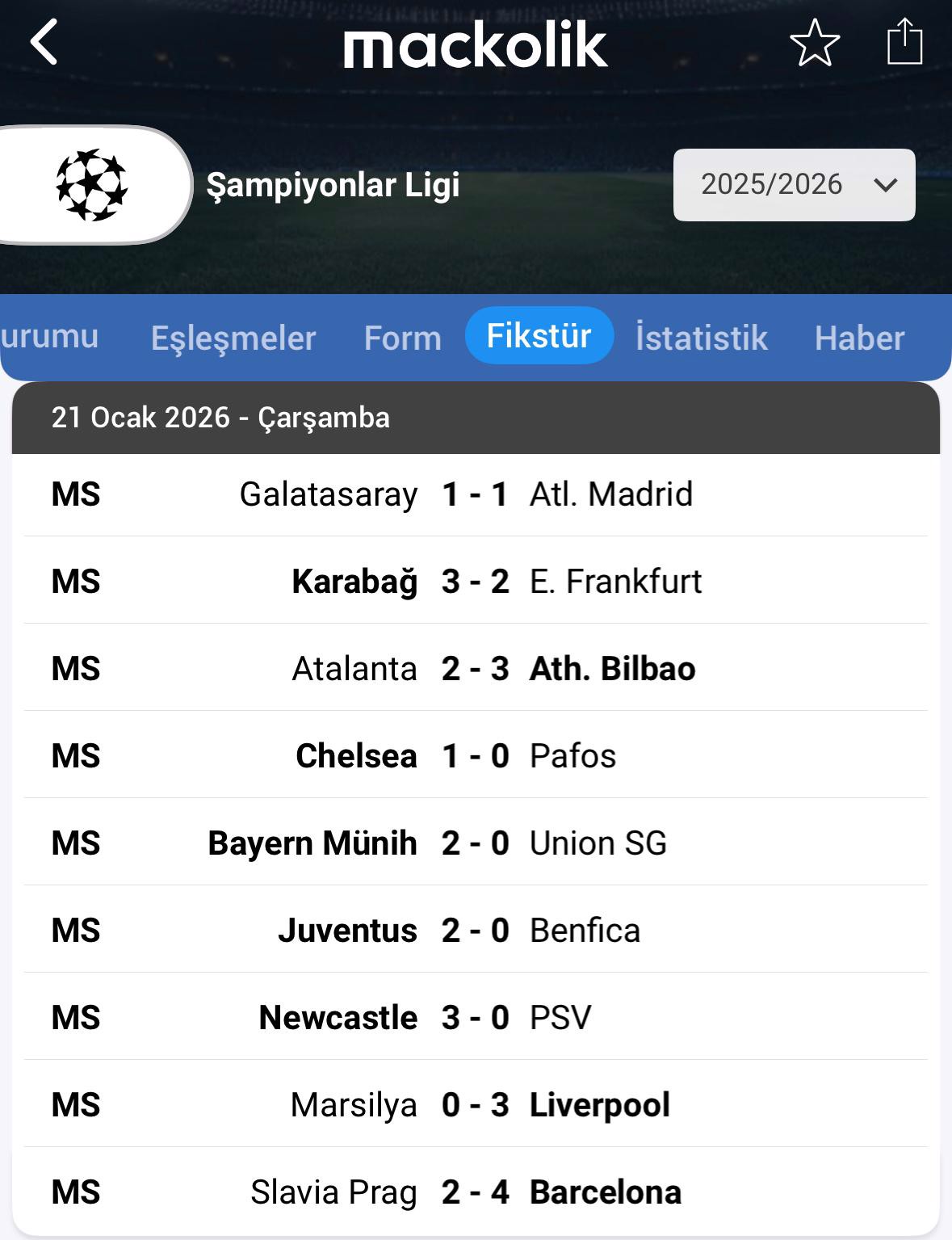952x1240 pixels.
Task: Add Şampiyonlar Ligi to favorites with star
Action: point(814,42)
